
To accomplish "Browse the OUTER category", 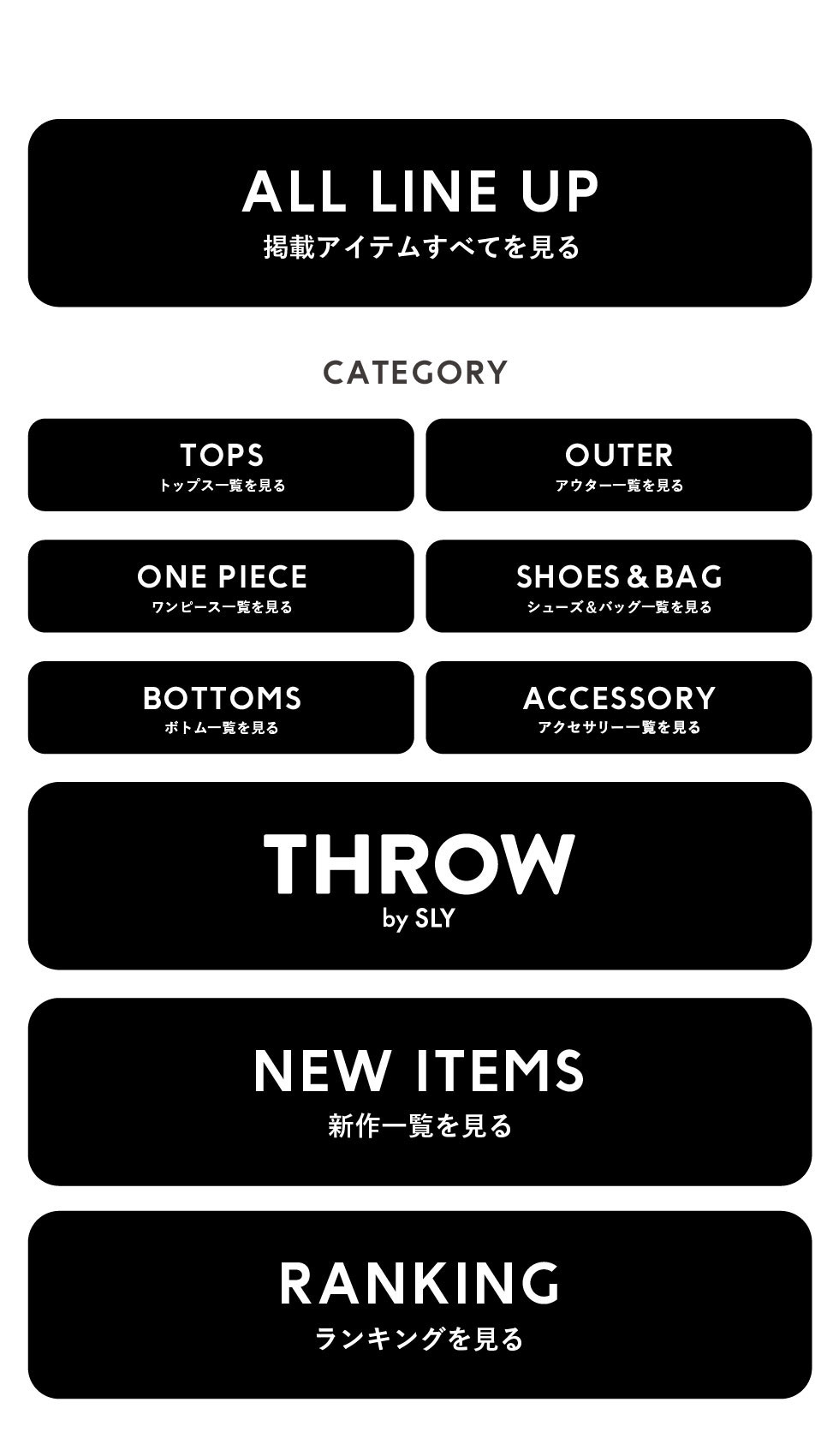I will (x=618, y=465).
